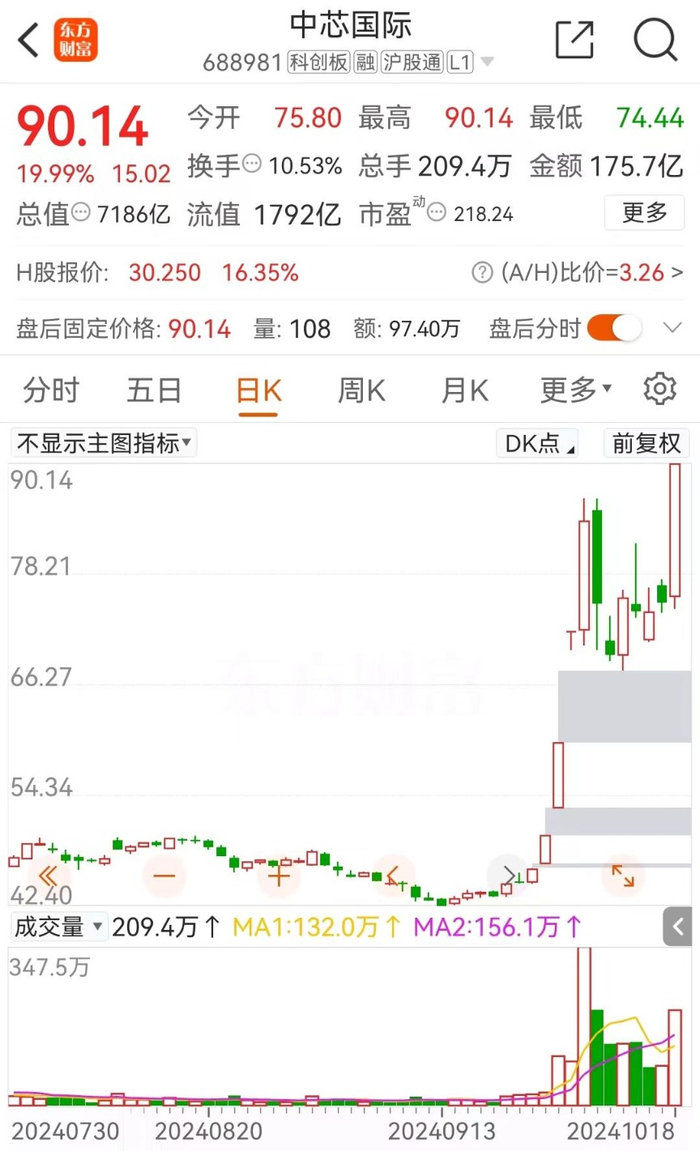700x1151 pixels.
Task: Share this stock page
Action: click(575, 40)
